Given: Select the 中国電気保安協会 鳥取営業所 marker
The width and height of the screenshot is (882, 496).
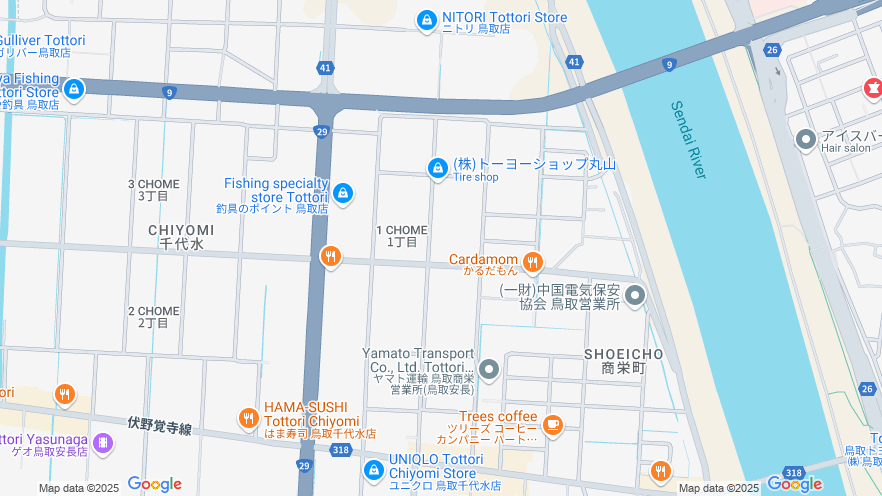Looking at the screenshot, I should [635, 296].
